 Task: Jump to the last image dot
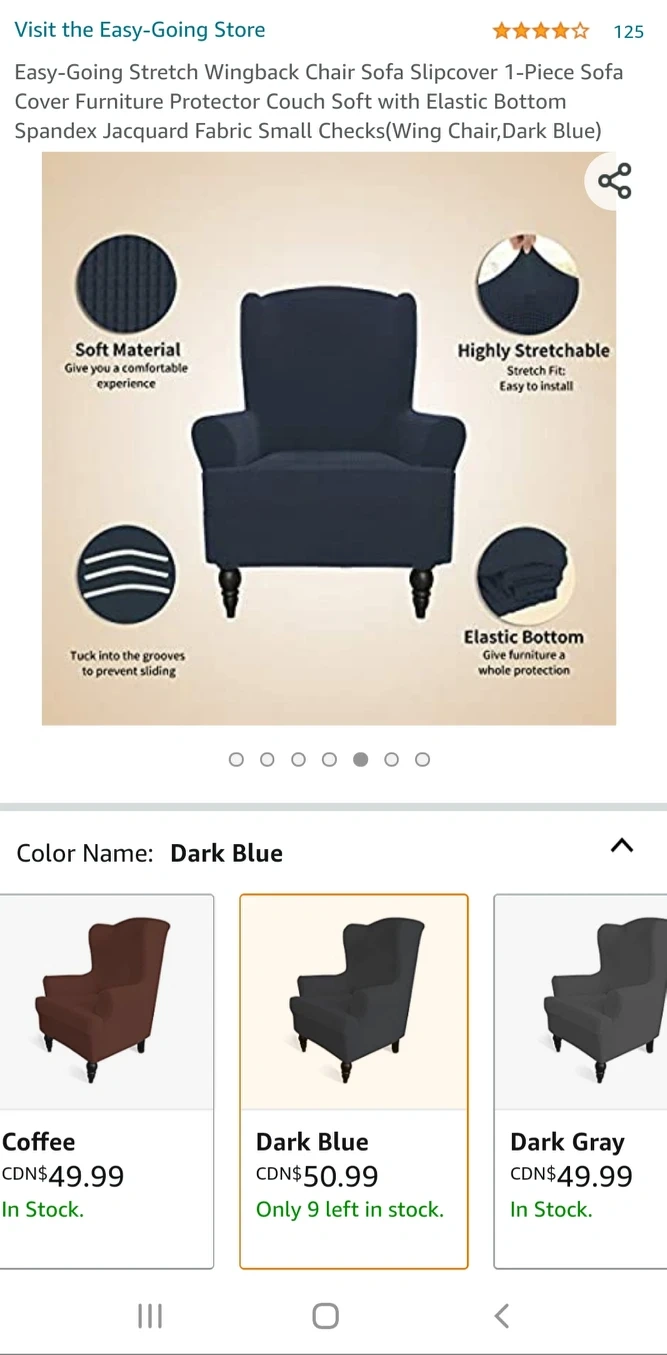pyautogui.click(x=423, y=760)
